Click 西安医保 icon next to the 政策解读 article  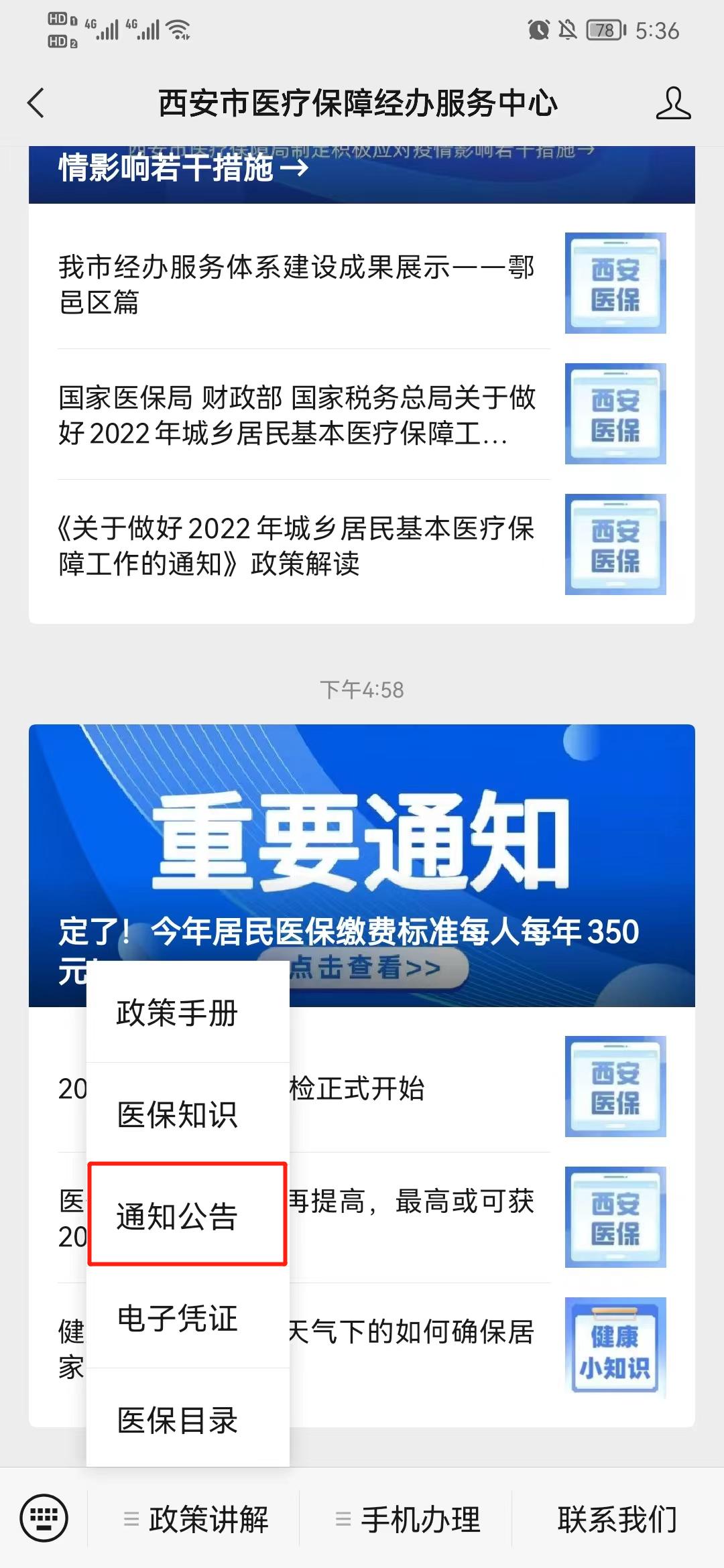pyautogui.click(x=614, y=544)
